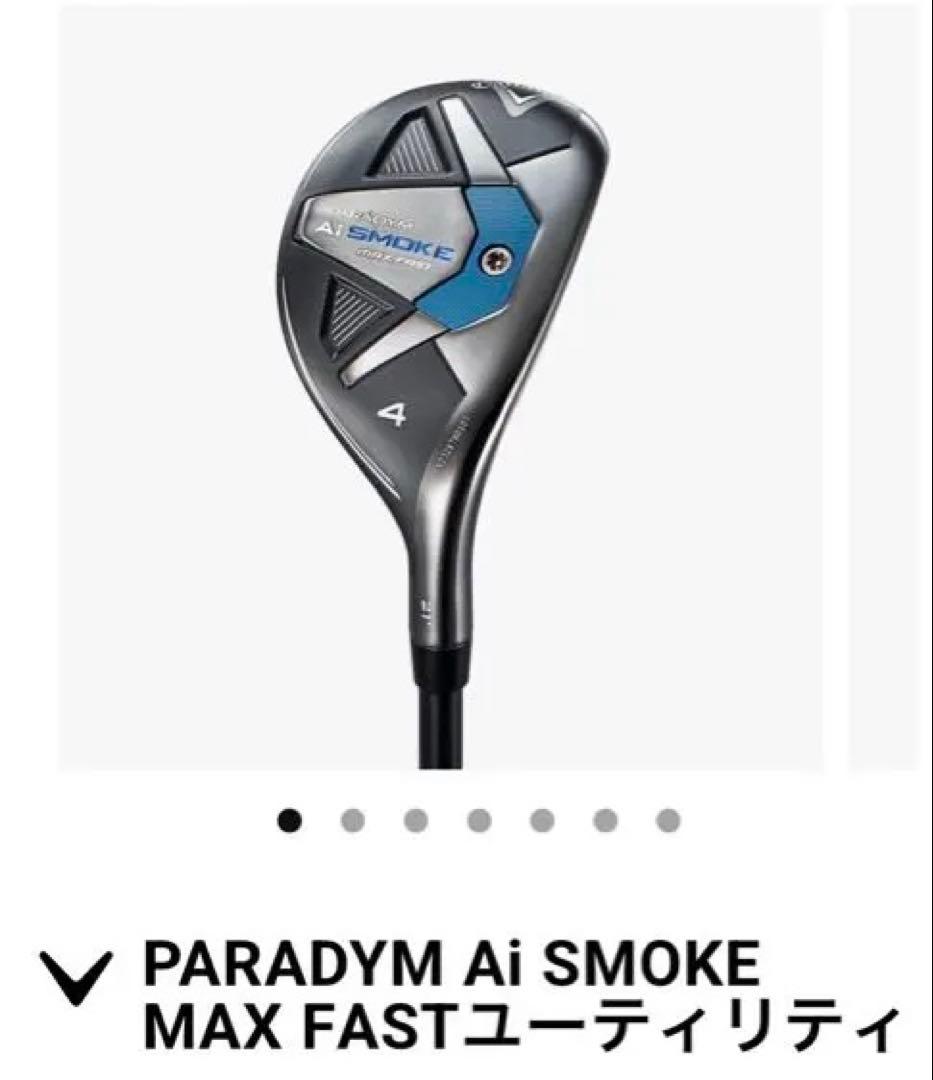Select the third carousel pagination dot

click(413, 818)
